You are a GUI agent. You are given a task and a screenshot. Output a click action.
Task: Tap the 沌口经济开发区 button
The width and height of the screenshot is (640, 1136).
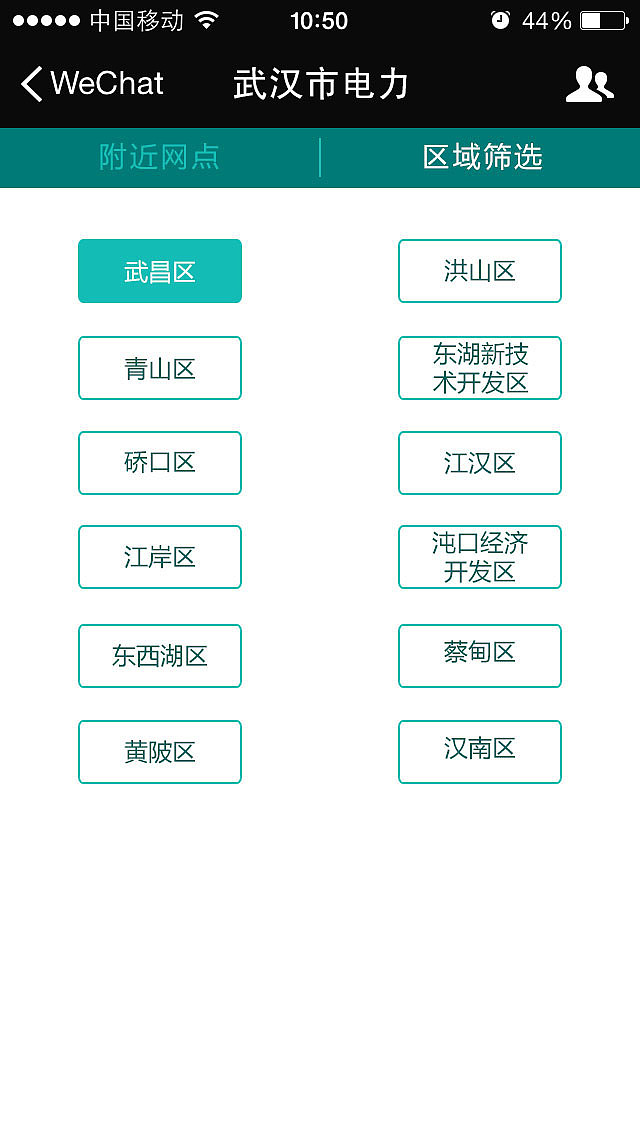(x=480, y=557)
